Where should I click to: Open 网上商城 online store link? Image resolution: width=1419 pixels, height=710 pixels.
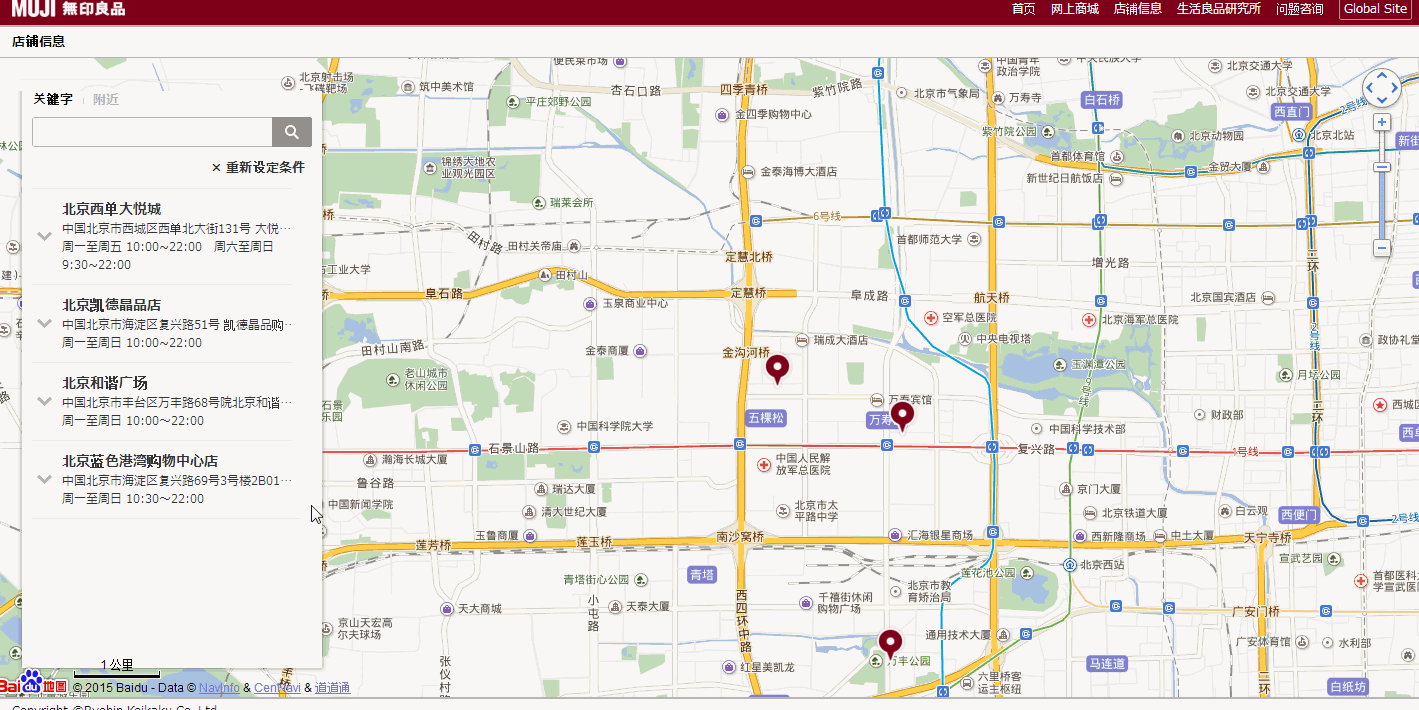coord(1074,9)
